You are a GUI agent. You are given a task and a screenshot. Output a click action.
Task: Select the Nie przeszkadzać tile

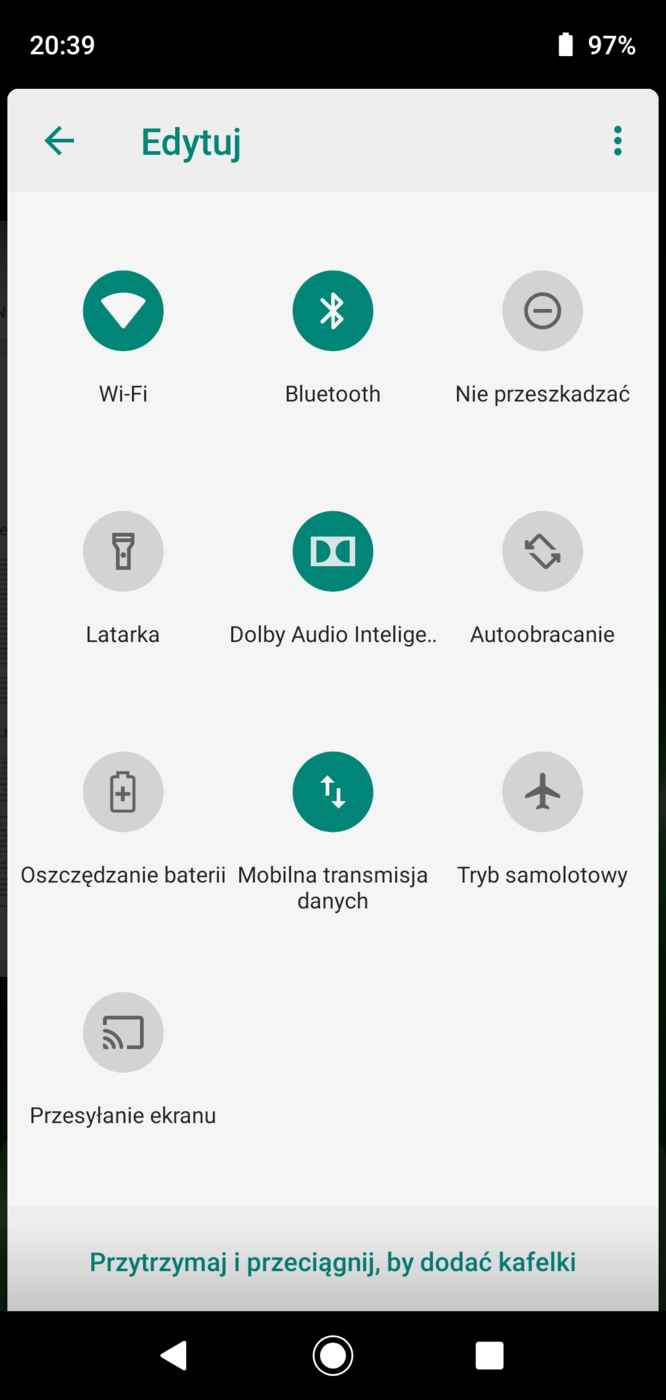point(542,311)
